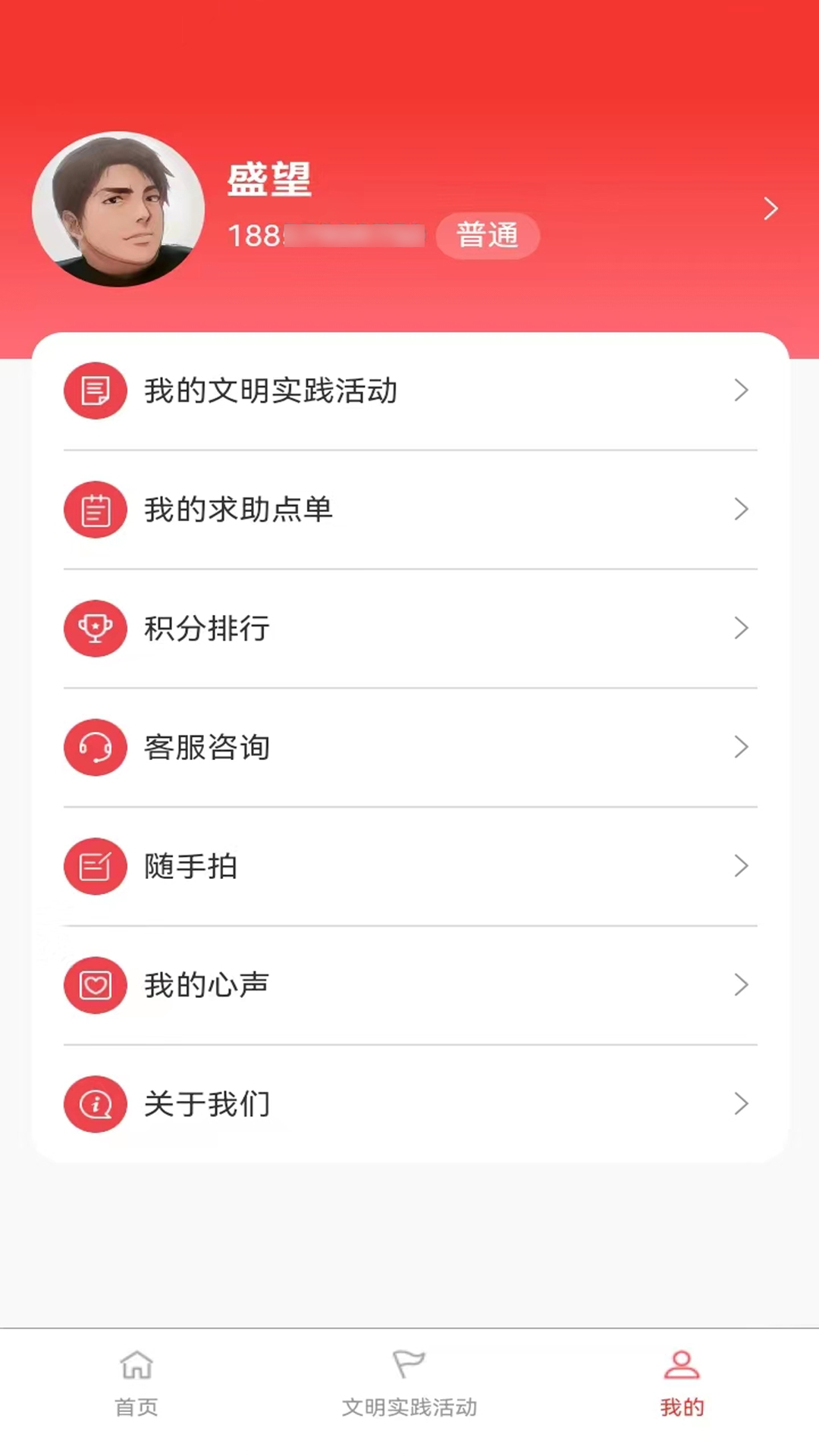This screenshot has height=1456, width=819.
Task: Open 客服咨询 from the menu list
Action: pos(409,748)
